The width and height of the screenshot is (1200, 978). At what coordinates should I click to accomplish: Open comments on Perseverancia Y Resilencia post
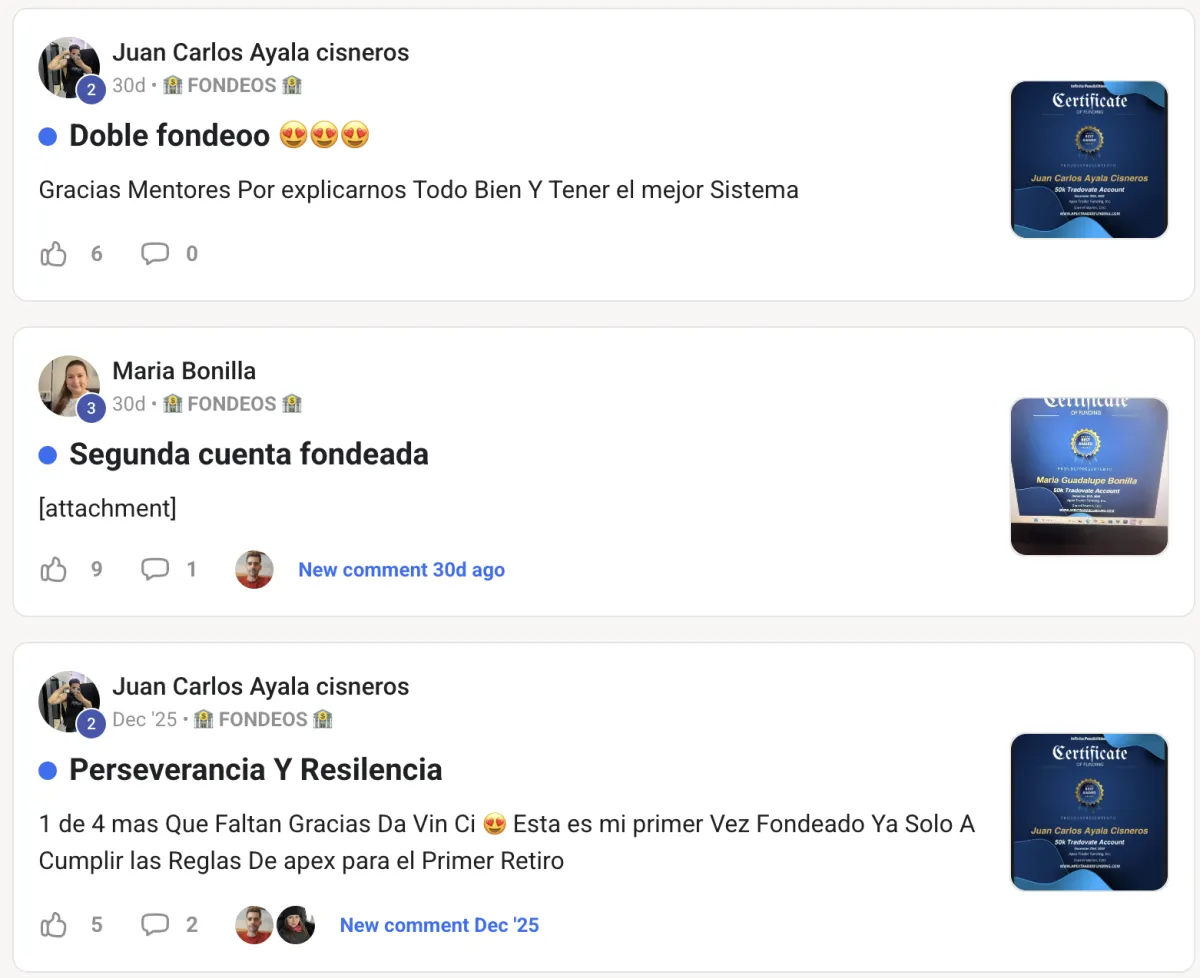click(x=155, y=925)
